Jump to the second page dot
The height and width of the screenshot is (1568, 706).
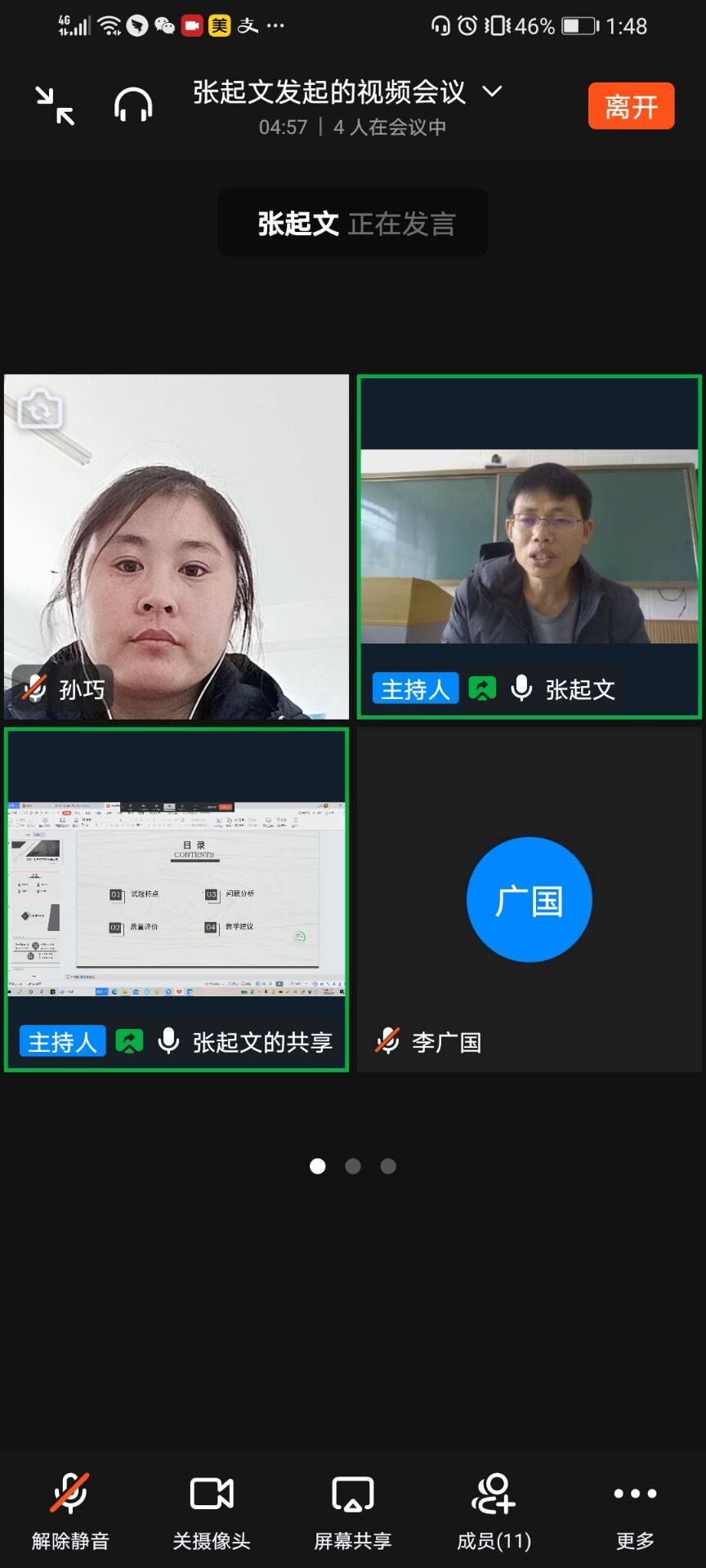pos(353,1166)
